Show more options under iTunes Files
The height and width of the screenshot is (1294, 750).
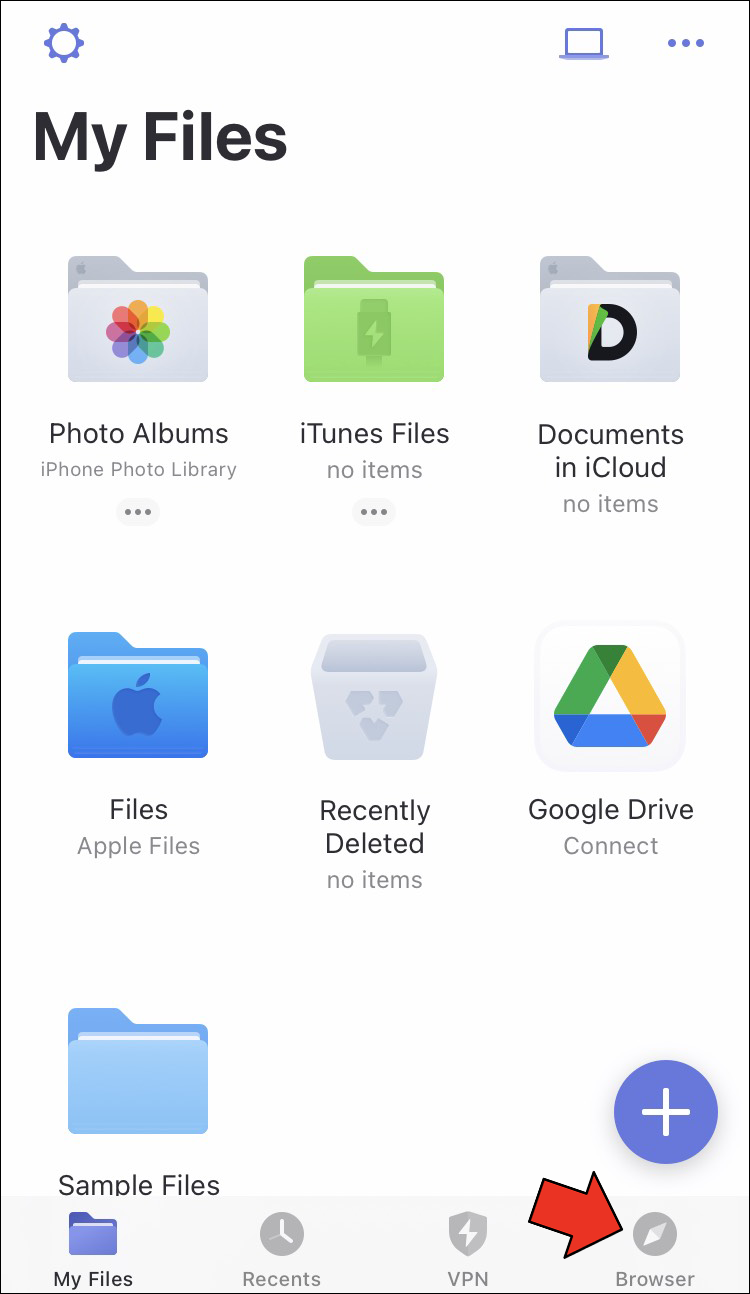click(374, 512)
